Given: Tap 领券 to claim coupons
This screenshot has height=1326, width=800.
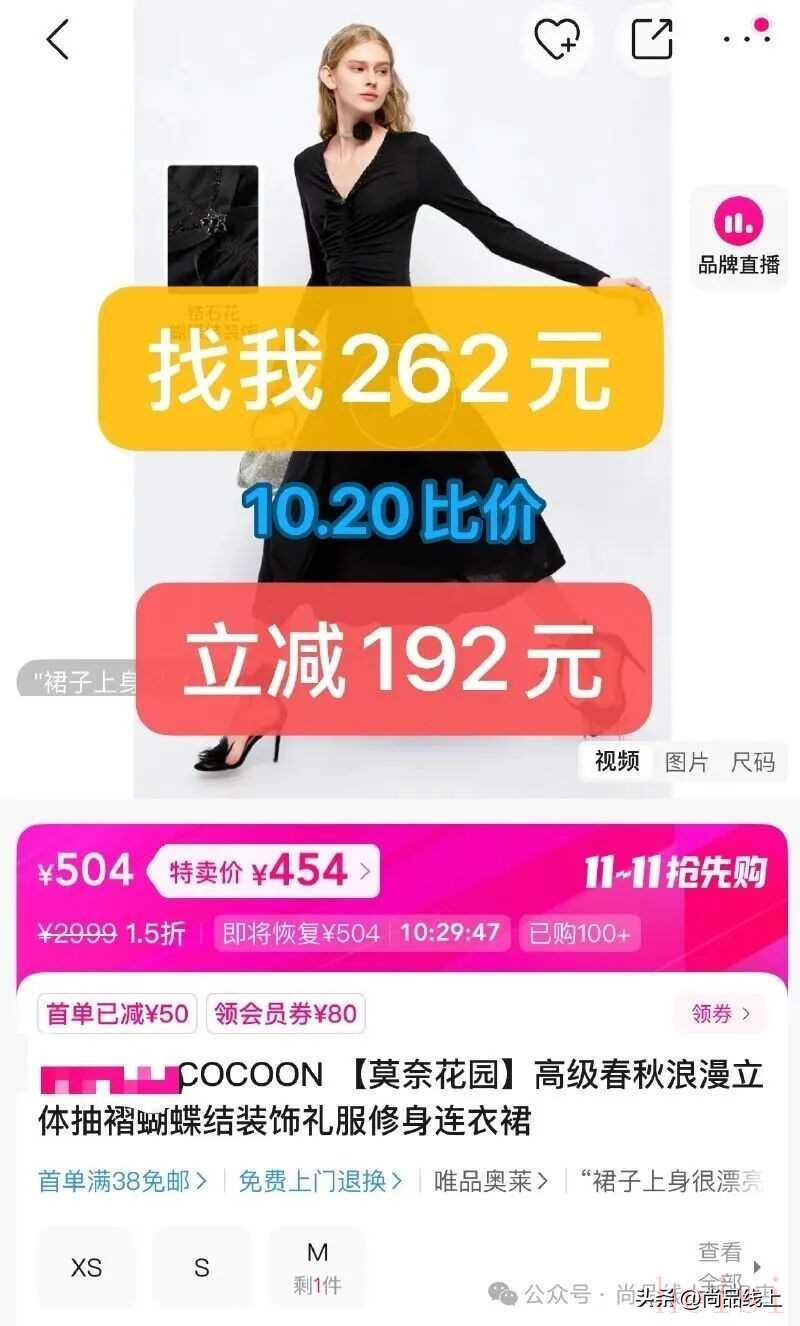Looking at the screenshot, I should (x=720, y=1014).
